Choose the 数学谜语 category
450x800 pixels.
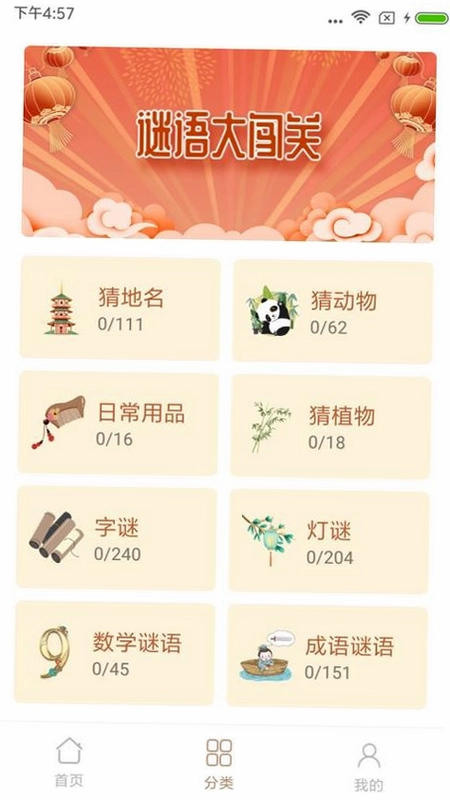point(115,653)
